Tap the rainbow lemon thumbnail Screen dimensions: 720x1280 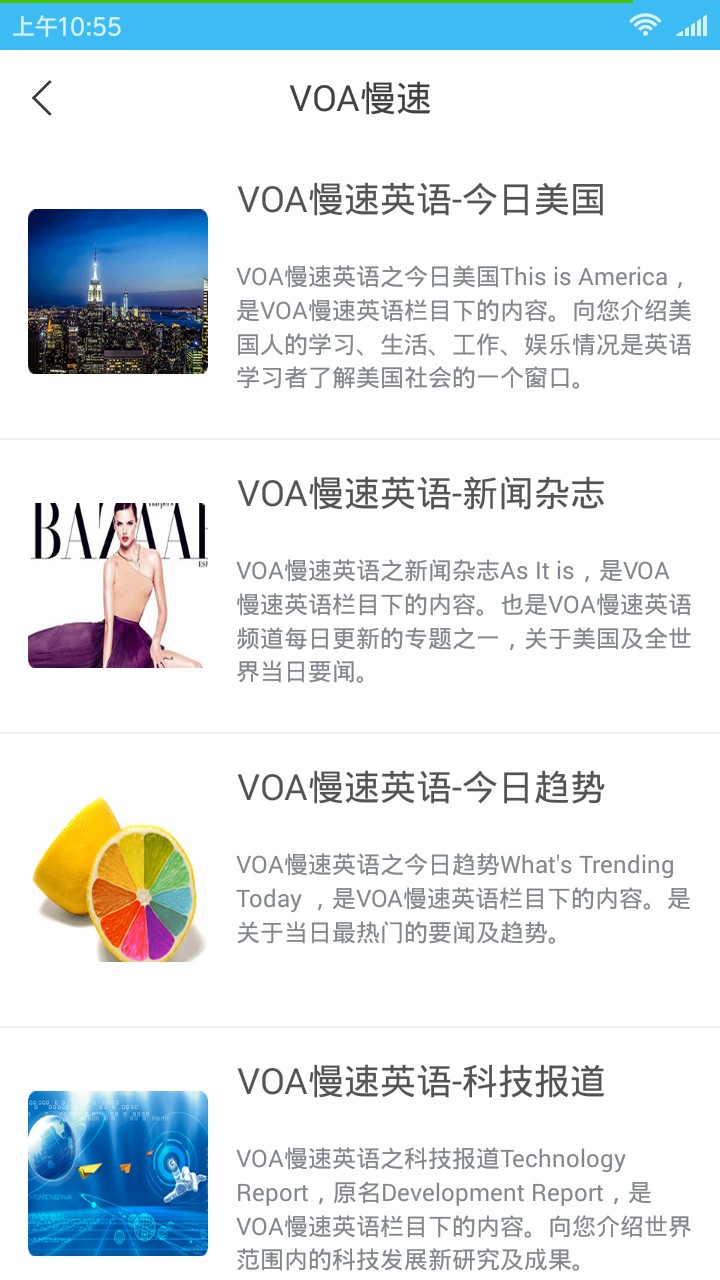click(117, 878)
